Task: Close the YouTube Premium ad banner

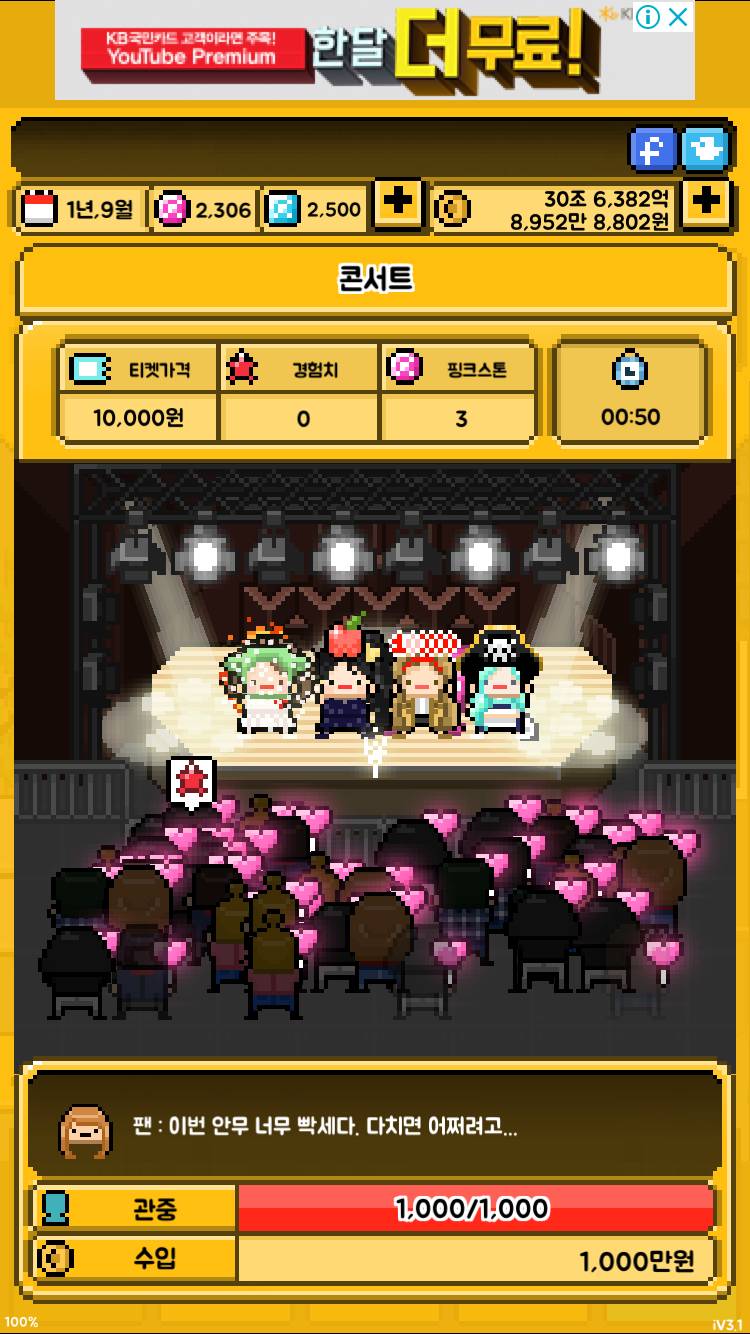Action: click(679, 17)
